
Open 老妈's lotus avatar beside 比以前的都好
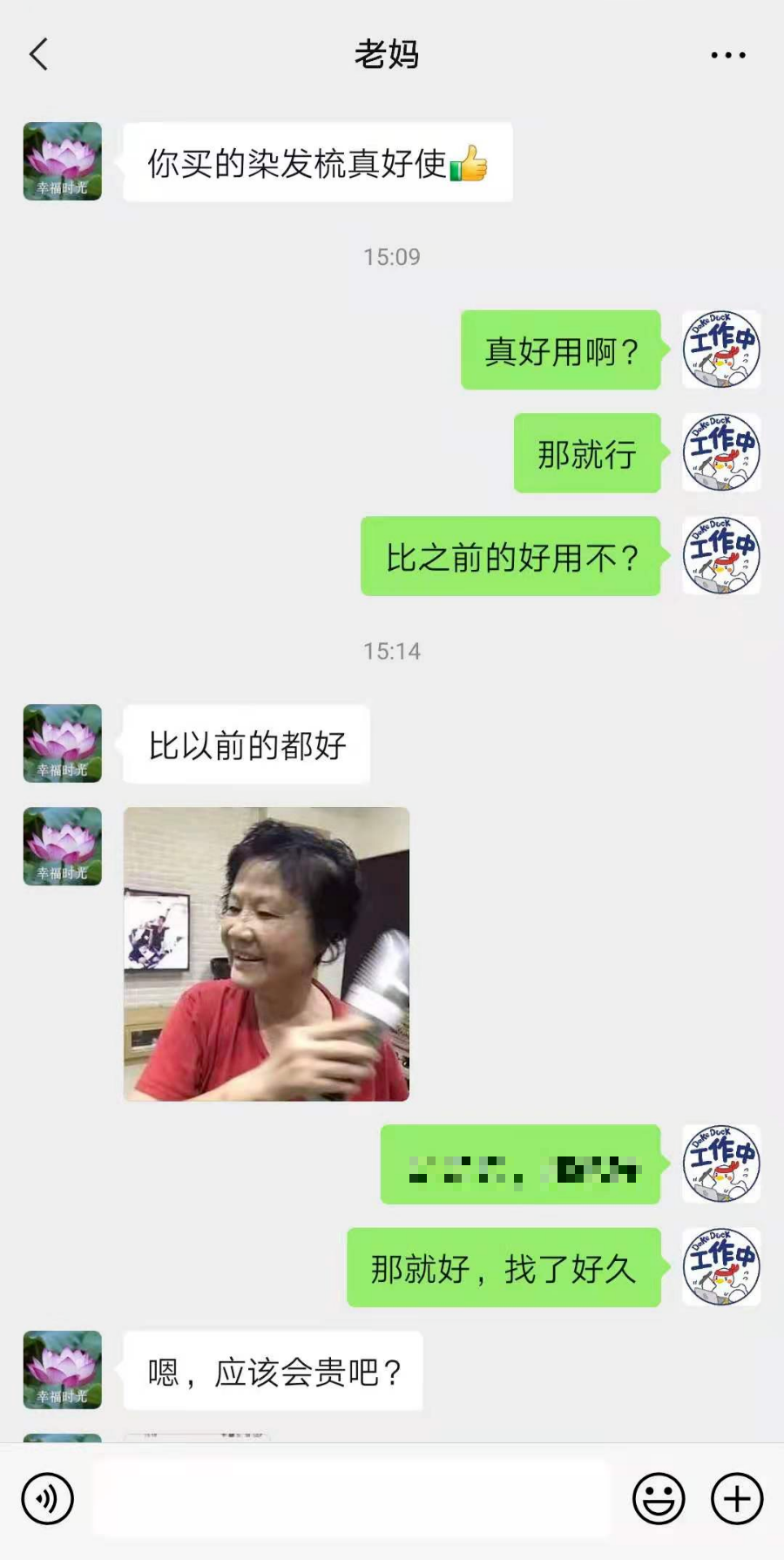coord(63,743)
